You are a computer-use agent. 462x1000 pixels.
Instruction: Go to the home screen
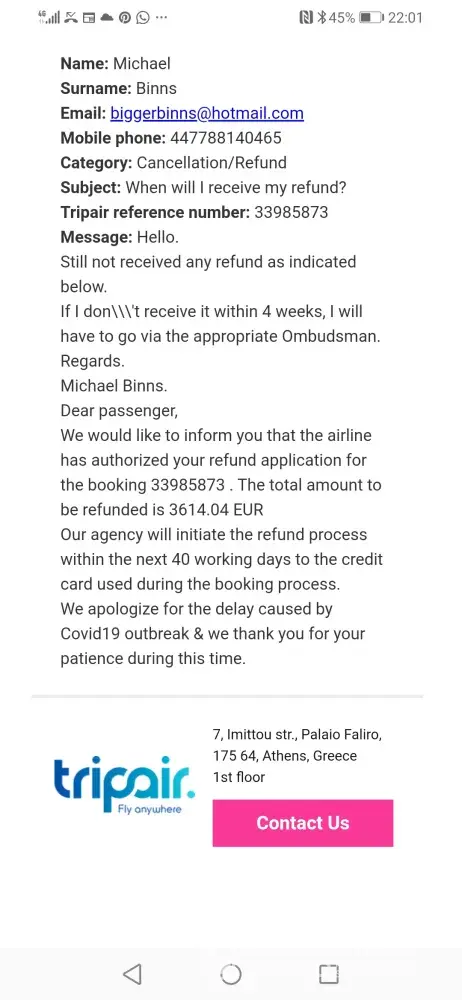coord(231,974)
